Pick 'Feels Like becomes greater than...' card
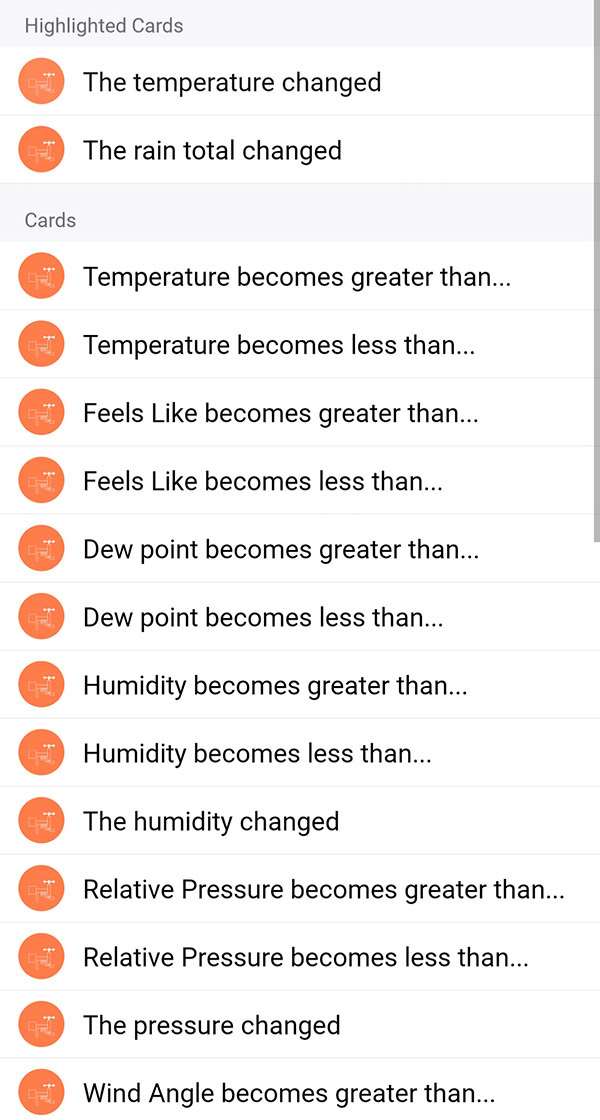Viewport: 600px width, 1120px height. click(x=281, y=413)
